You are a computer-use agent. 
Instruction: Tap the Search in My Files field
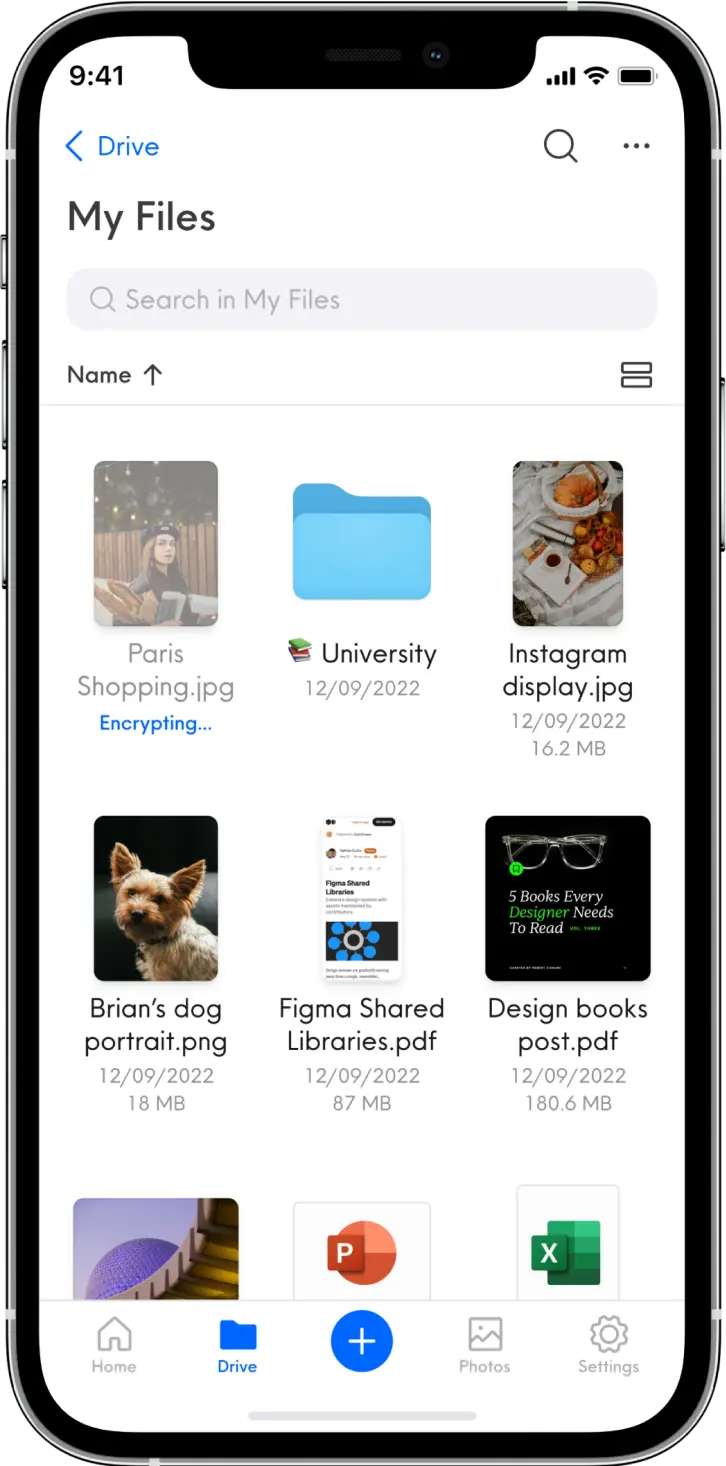362,299
